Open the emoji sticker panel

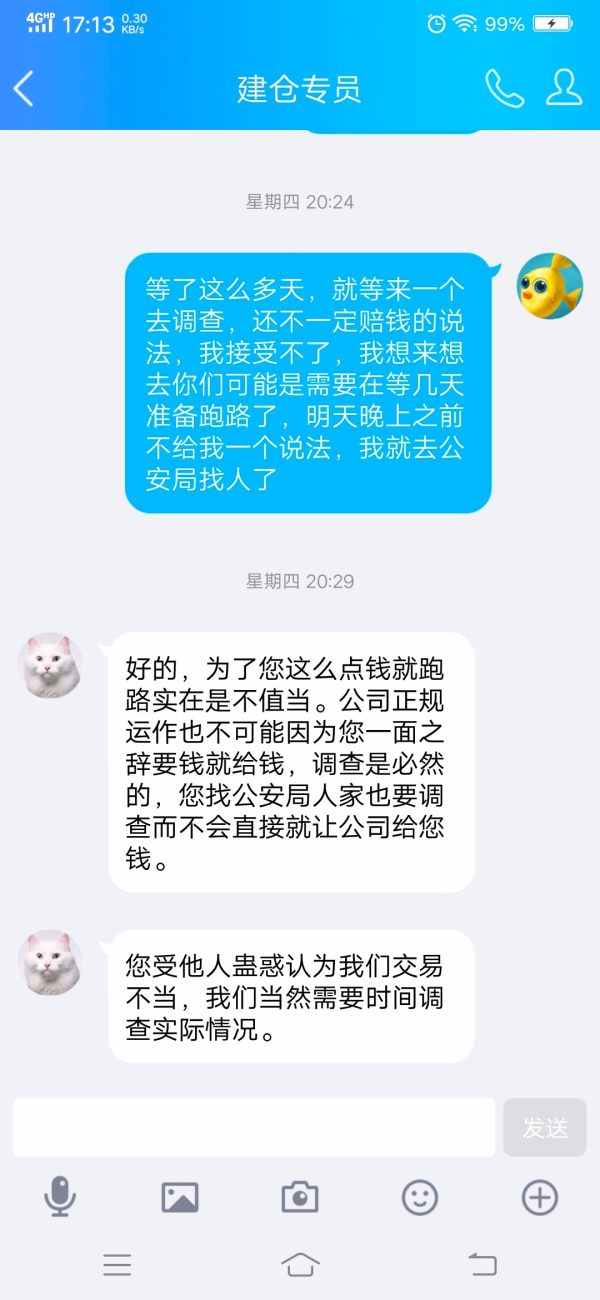point(420,1197)
